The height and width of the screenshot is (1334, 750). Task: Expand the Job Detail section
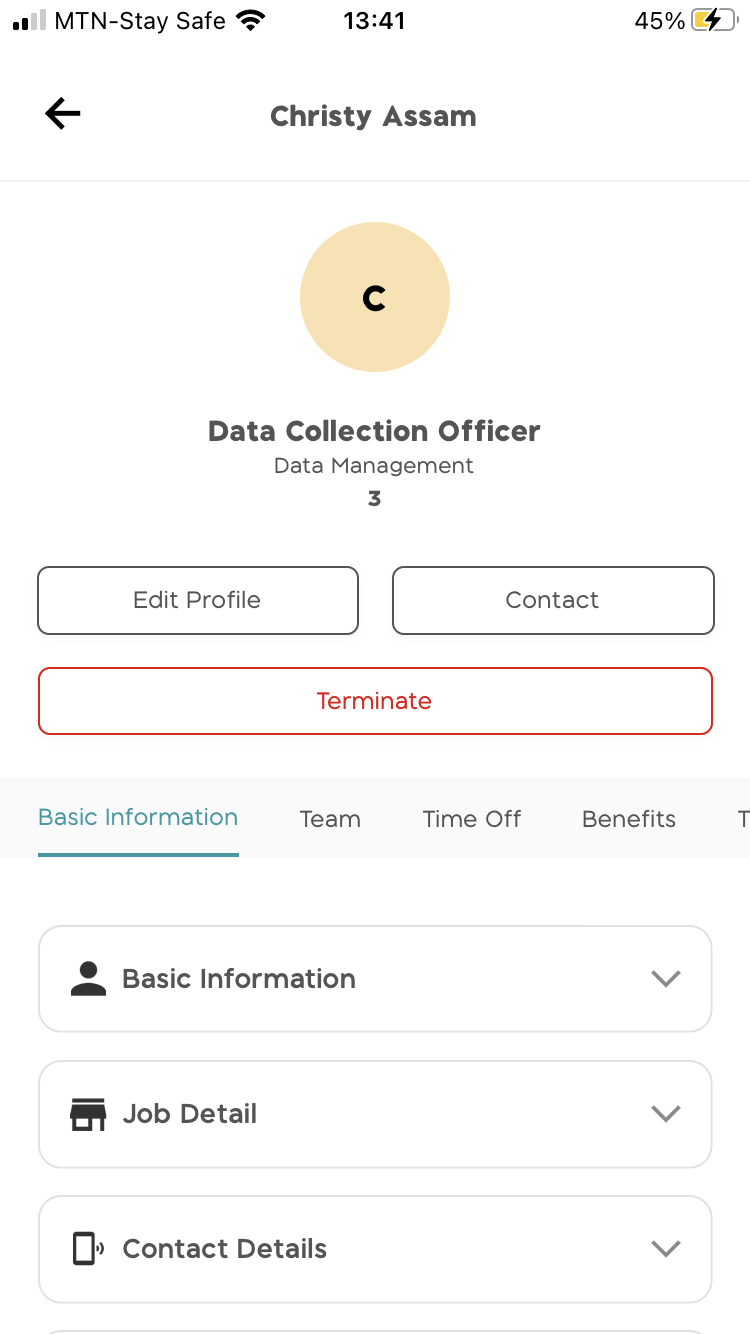coord(666,1114)
